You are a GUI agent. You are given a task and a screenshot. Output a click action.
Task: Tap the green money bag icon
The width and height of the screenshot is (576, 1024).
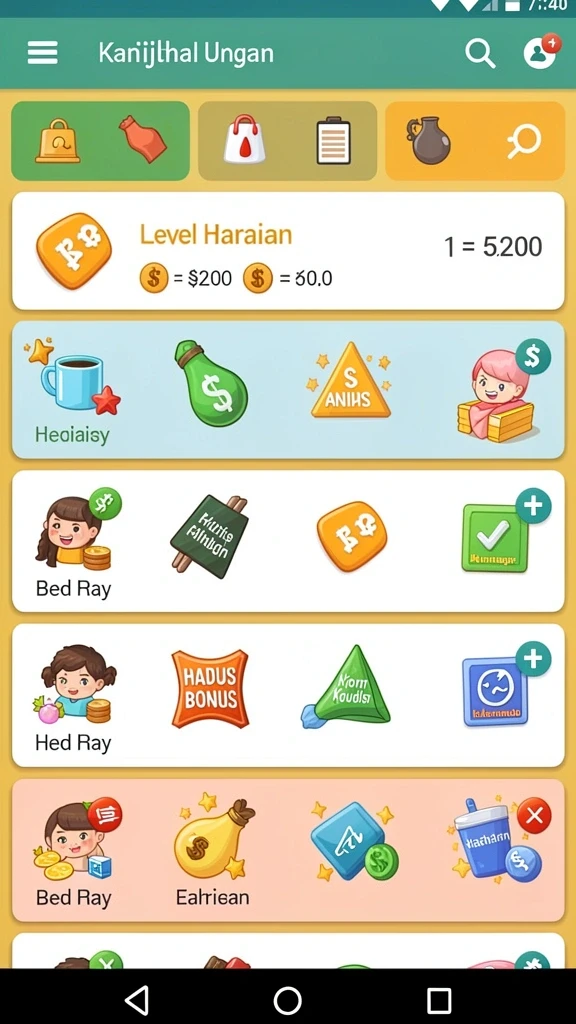pos(211,383)
